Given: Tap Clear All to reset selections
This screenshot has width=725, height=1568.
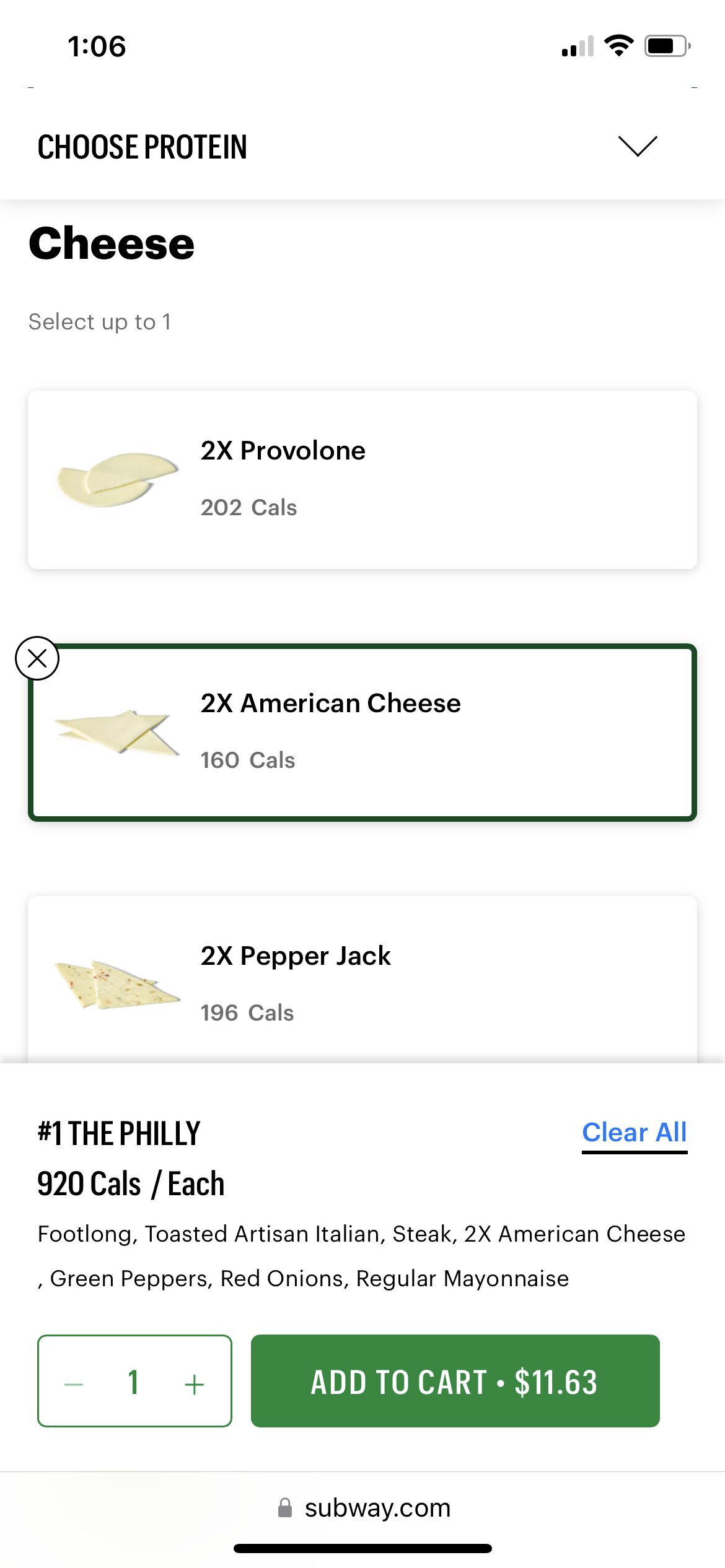Looking at the screenshot, I should point(634,1133).
